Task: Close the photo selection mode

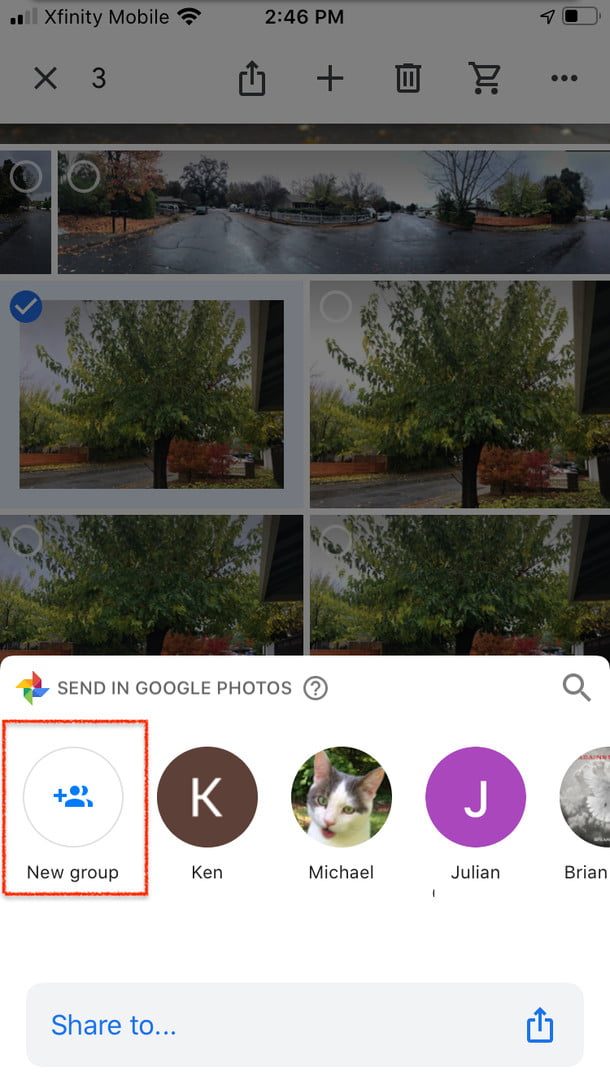Action: pos(45,78)
